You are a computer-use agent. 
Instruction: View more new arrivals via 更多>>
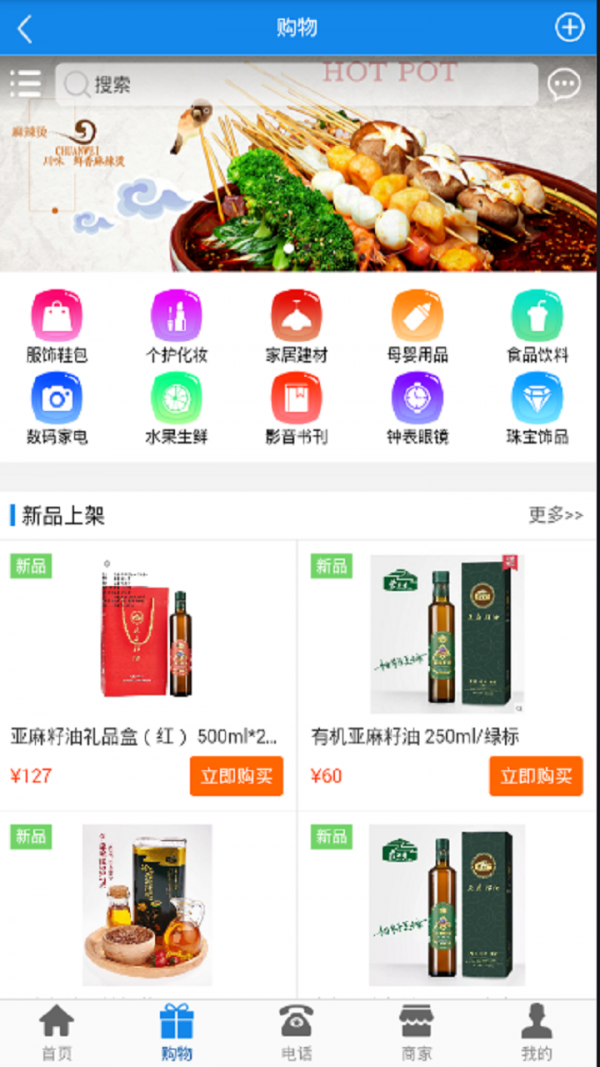click(x=555, y=515)
